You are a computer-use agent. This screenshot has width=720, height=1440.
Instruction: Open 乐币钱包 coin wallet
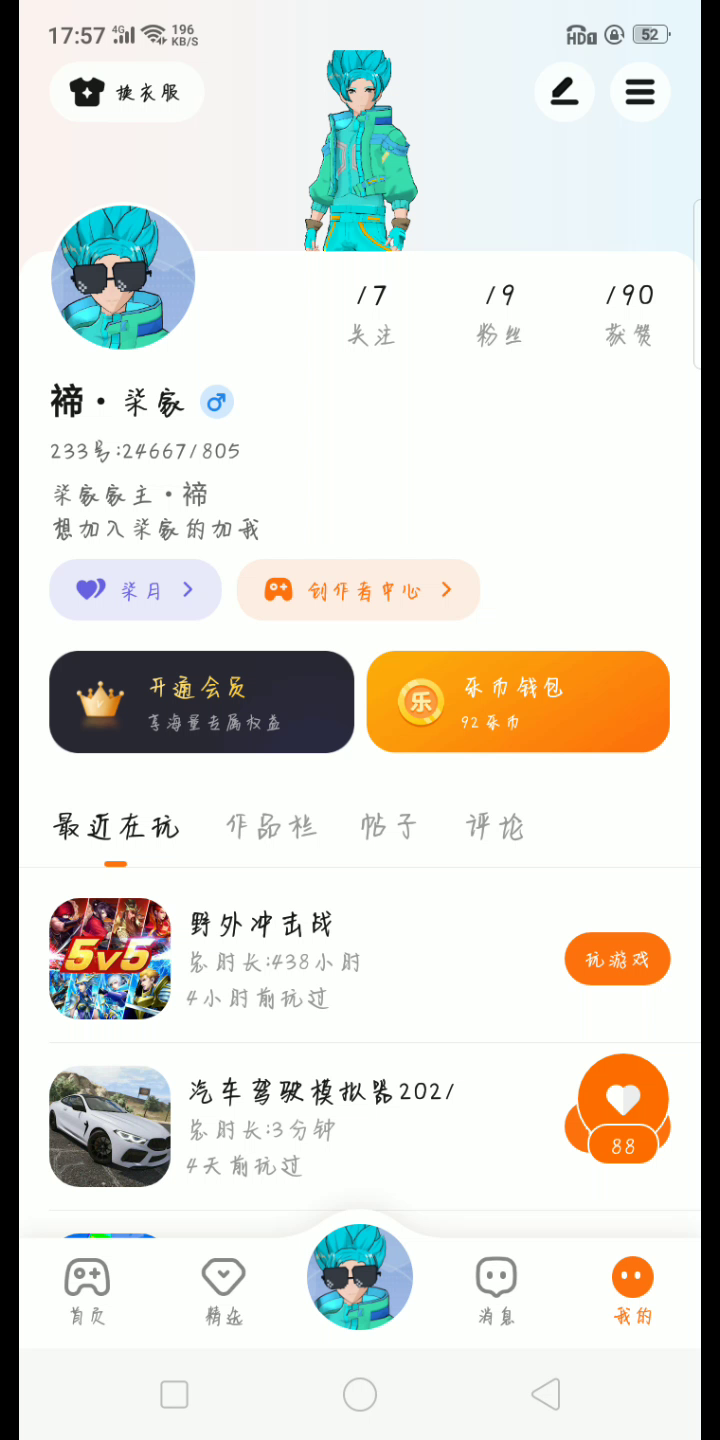[518, 702]
